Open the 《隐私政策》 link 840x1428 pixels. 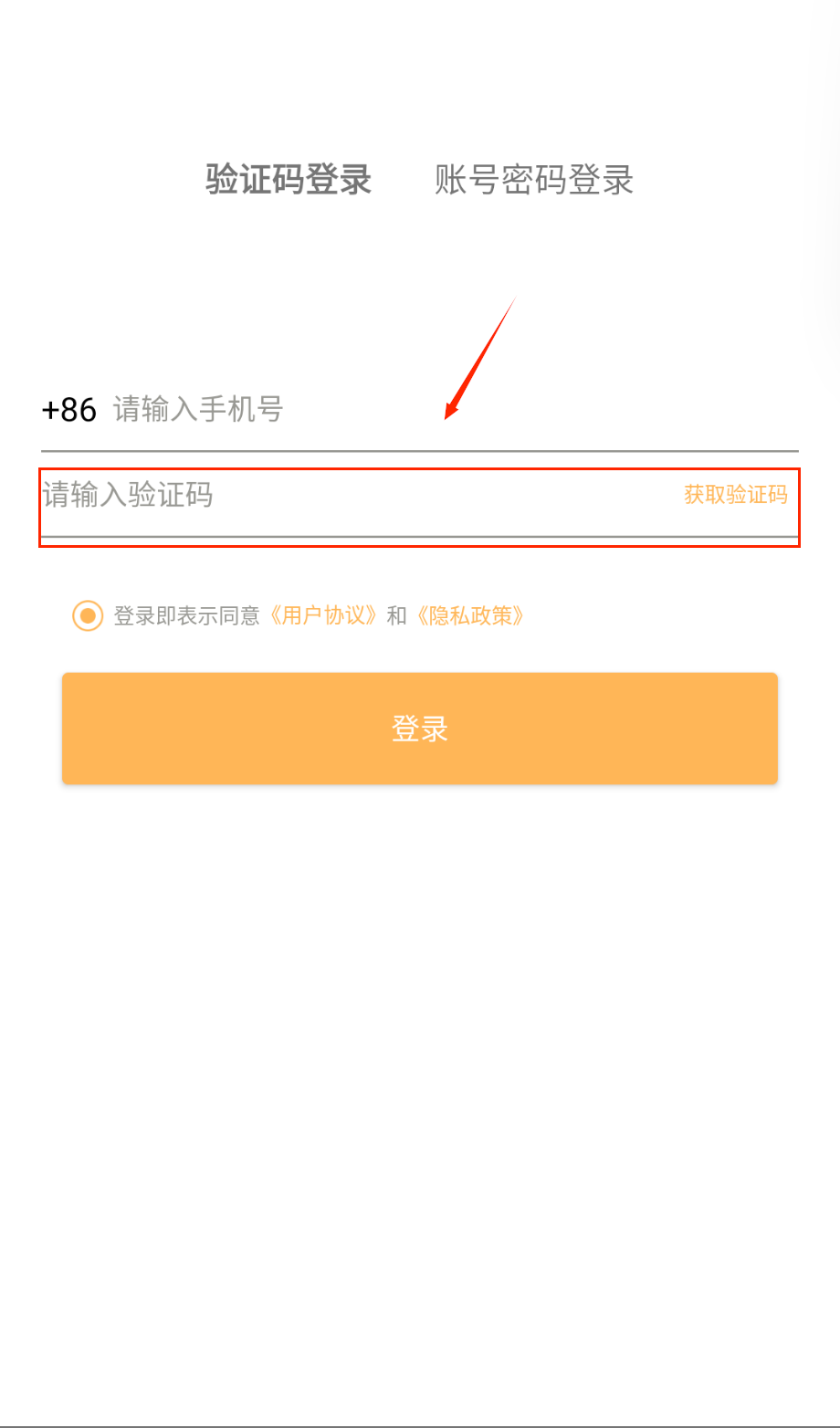[x=469, y=616]
